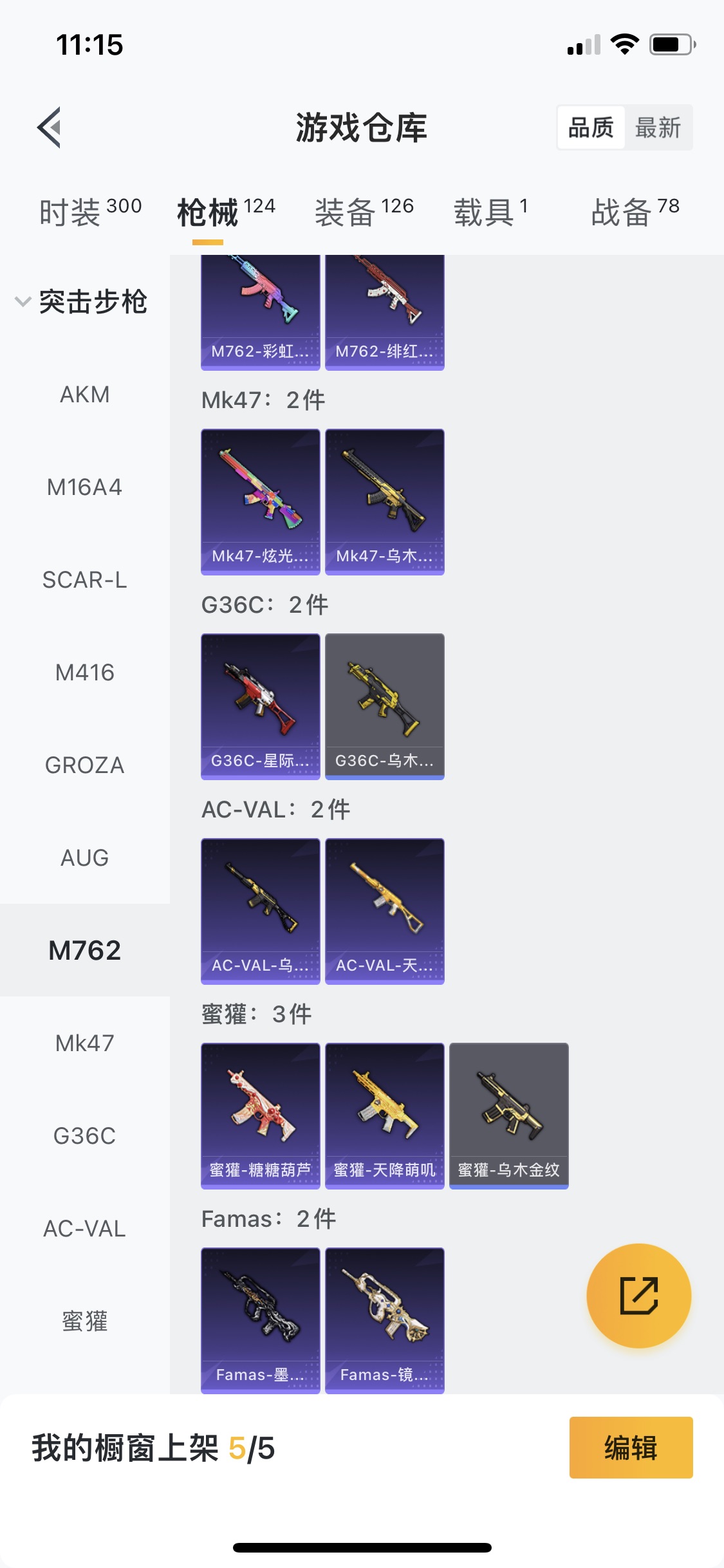Viewport: 724px width, 1568px height.
Task: Select M416 in the sidebar
Action: (84, 672)
